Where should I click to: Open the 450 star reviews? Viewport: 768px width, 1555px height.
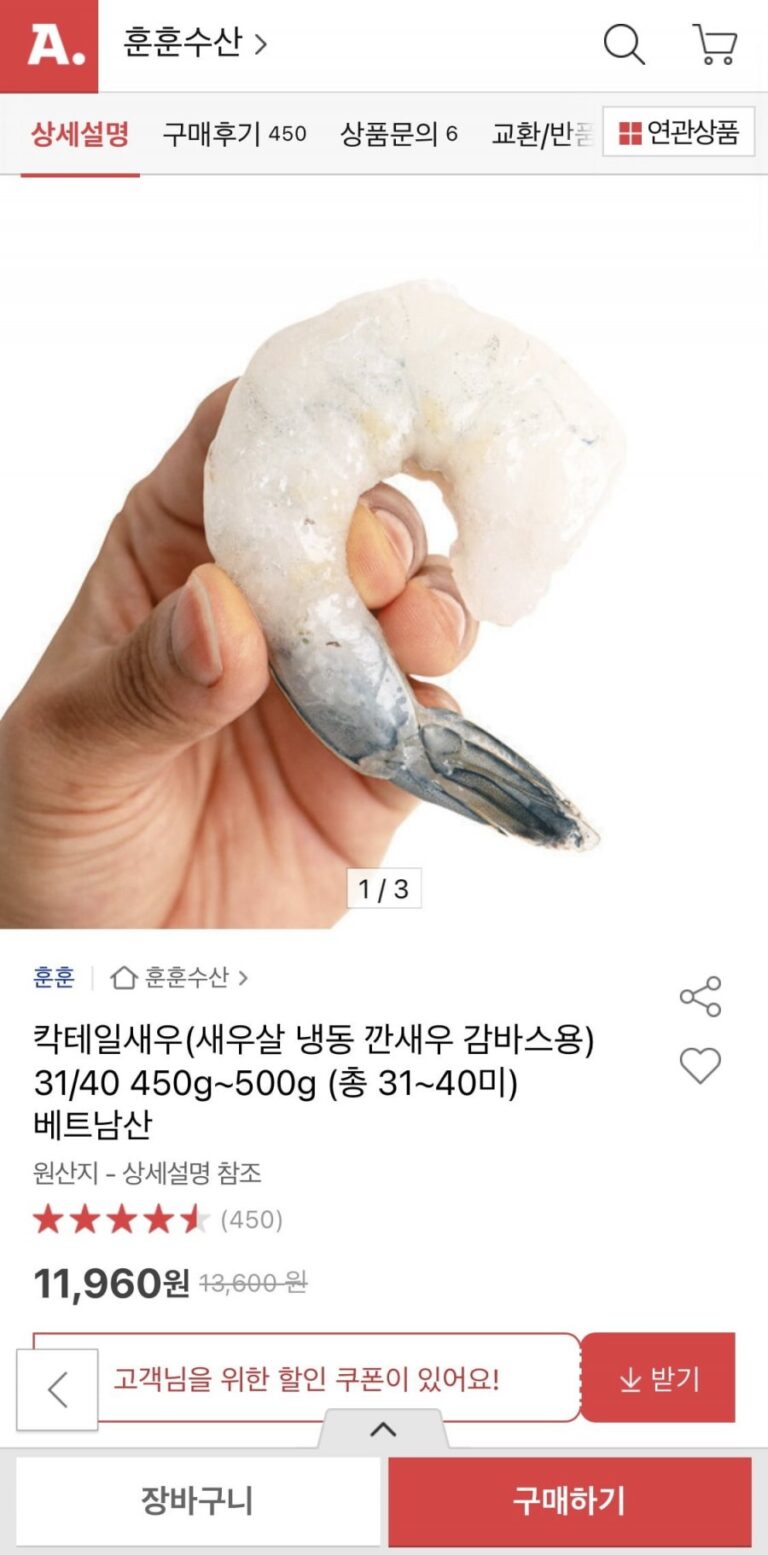158,1220
